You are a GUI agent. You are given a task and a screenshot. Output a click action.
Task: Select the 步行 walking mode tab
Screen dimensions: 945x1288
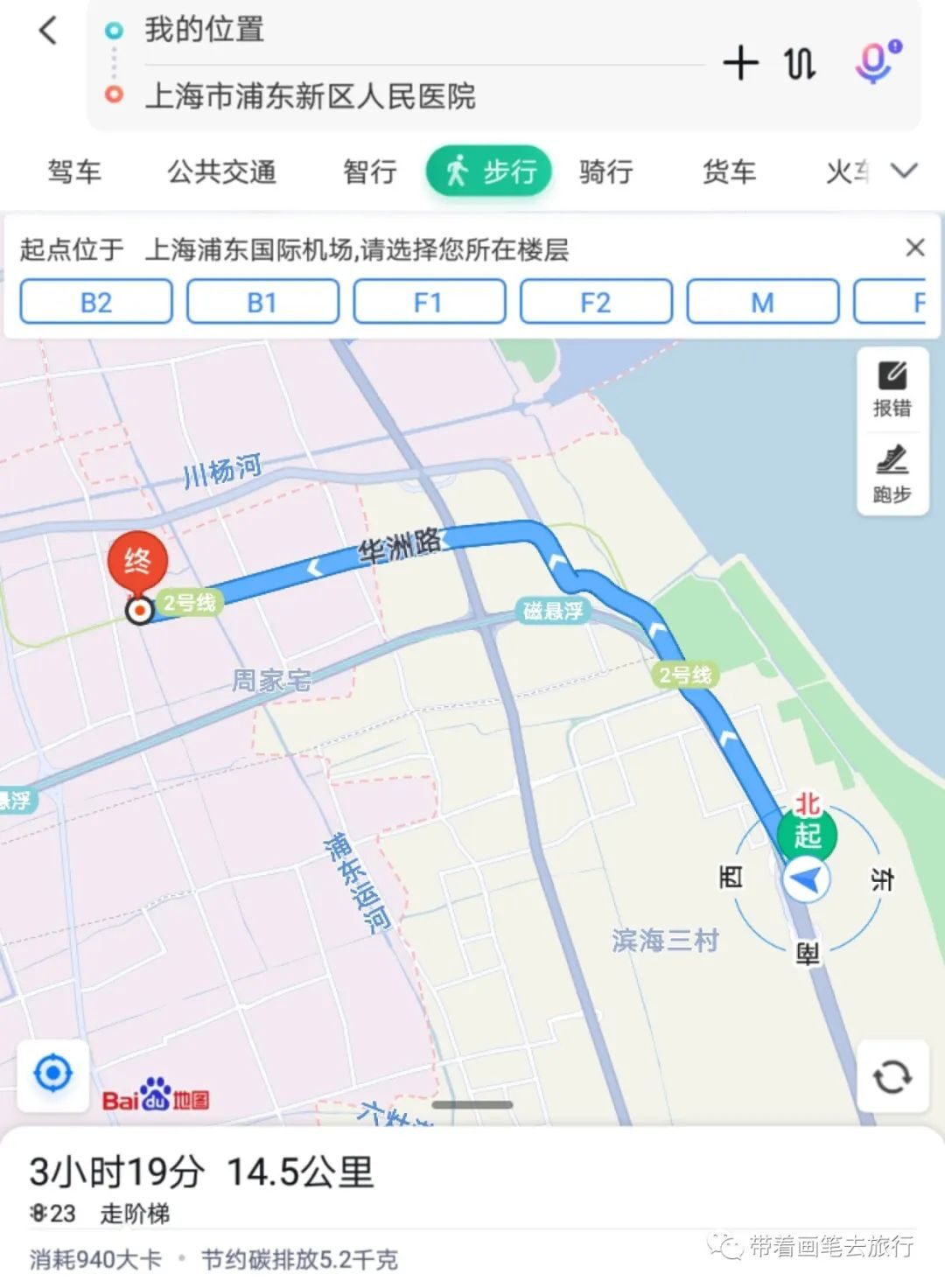[489, 171]
